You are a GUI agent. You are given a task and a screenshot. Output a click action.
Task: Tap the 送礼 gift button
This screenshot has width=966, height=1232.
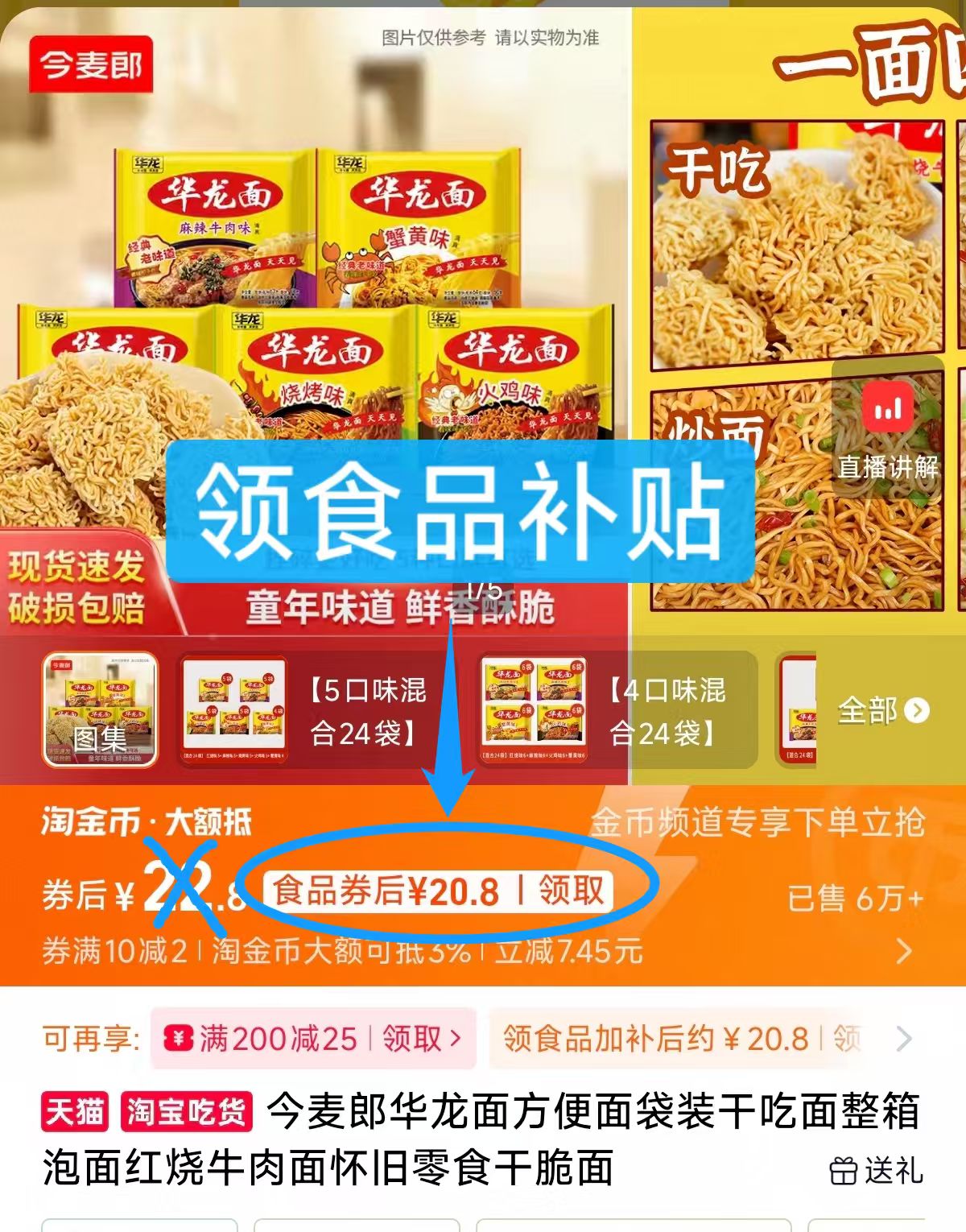pyautogui.click(x=876, y=1169)
